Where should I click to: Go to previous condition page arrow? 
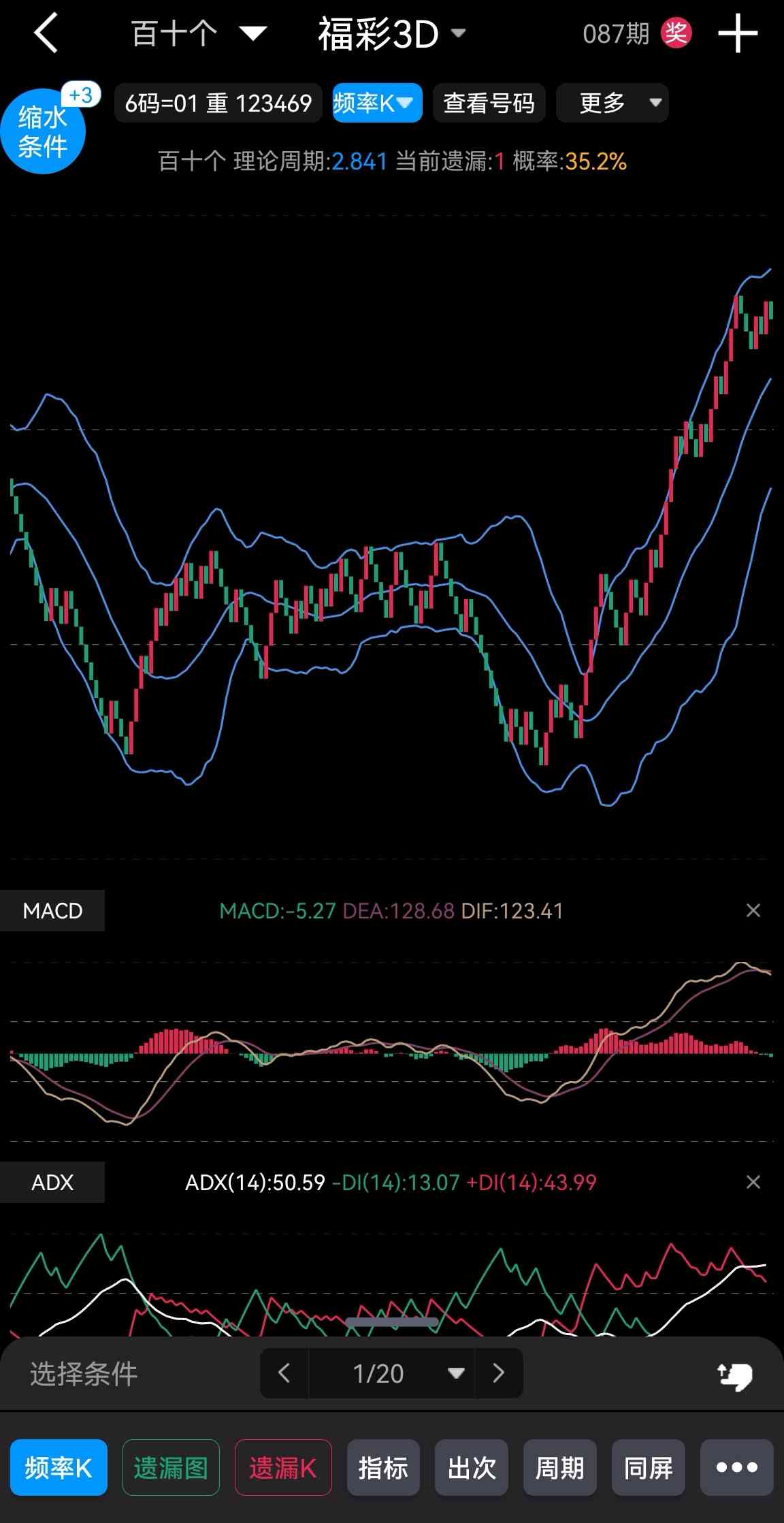point(284,1373)
